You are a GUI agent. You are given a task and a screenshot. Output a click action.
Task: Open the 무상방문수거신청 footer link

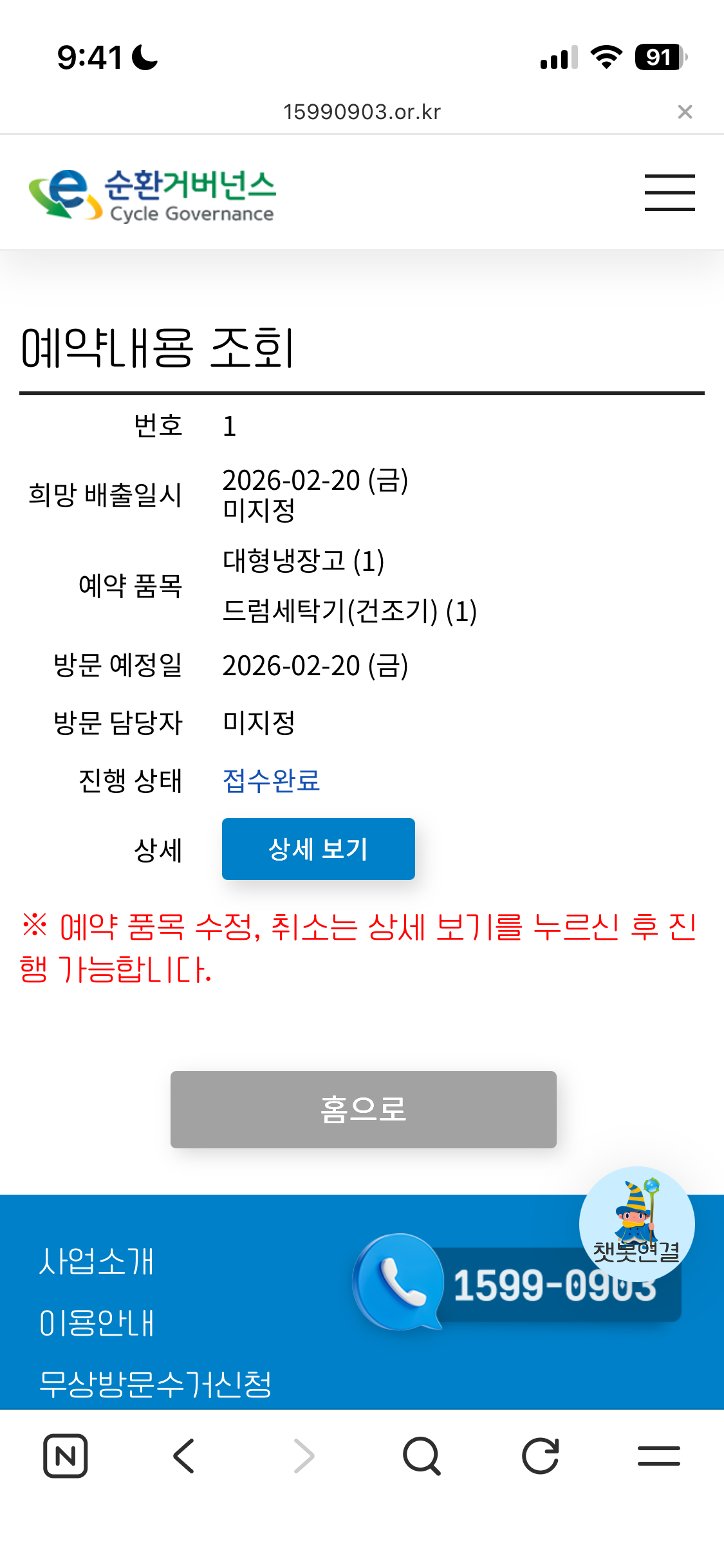[155, 1383]
